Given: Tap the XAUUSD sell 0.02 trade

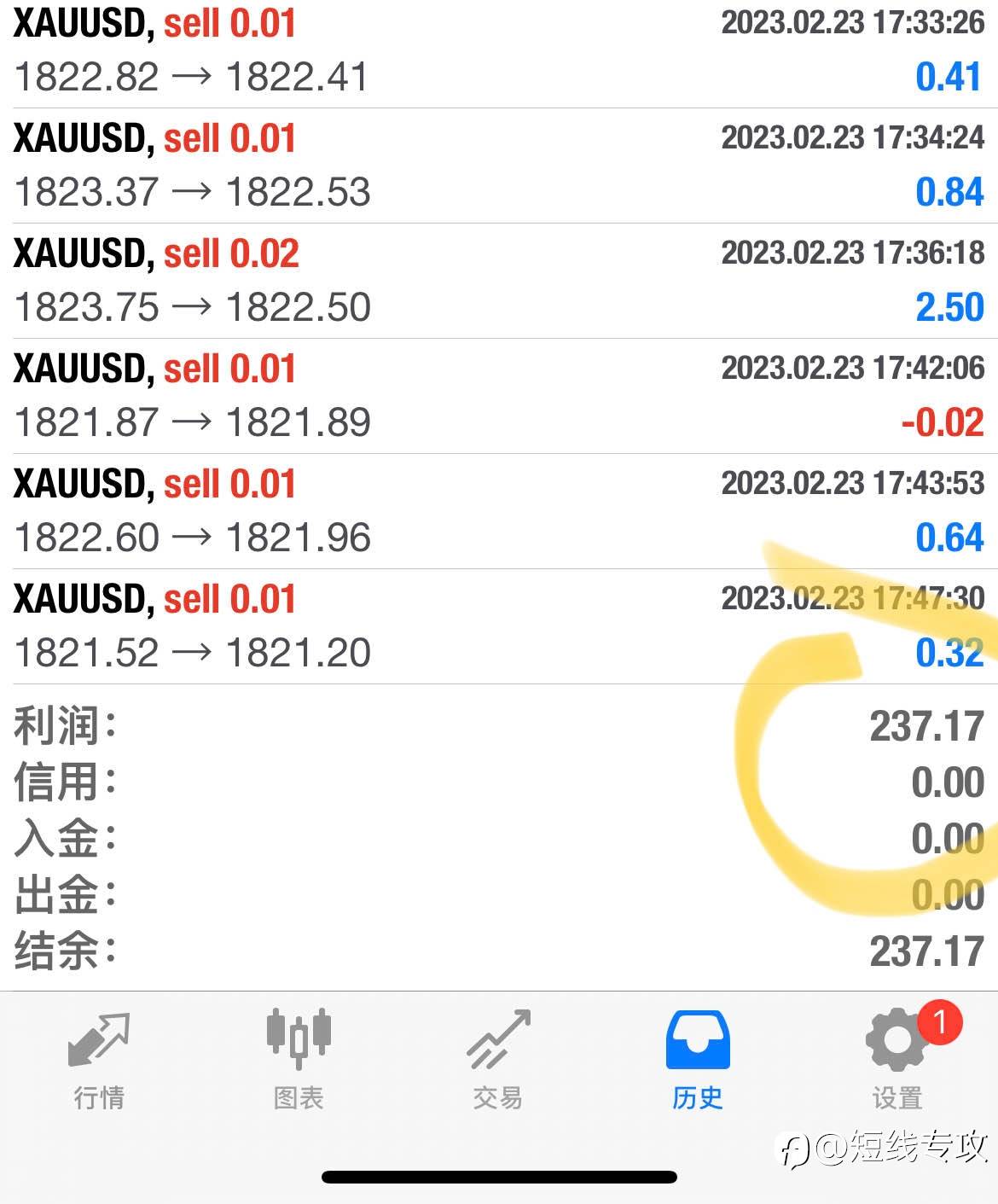Looking at the screenshot, I should (499, 281).
